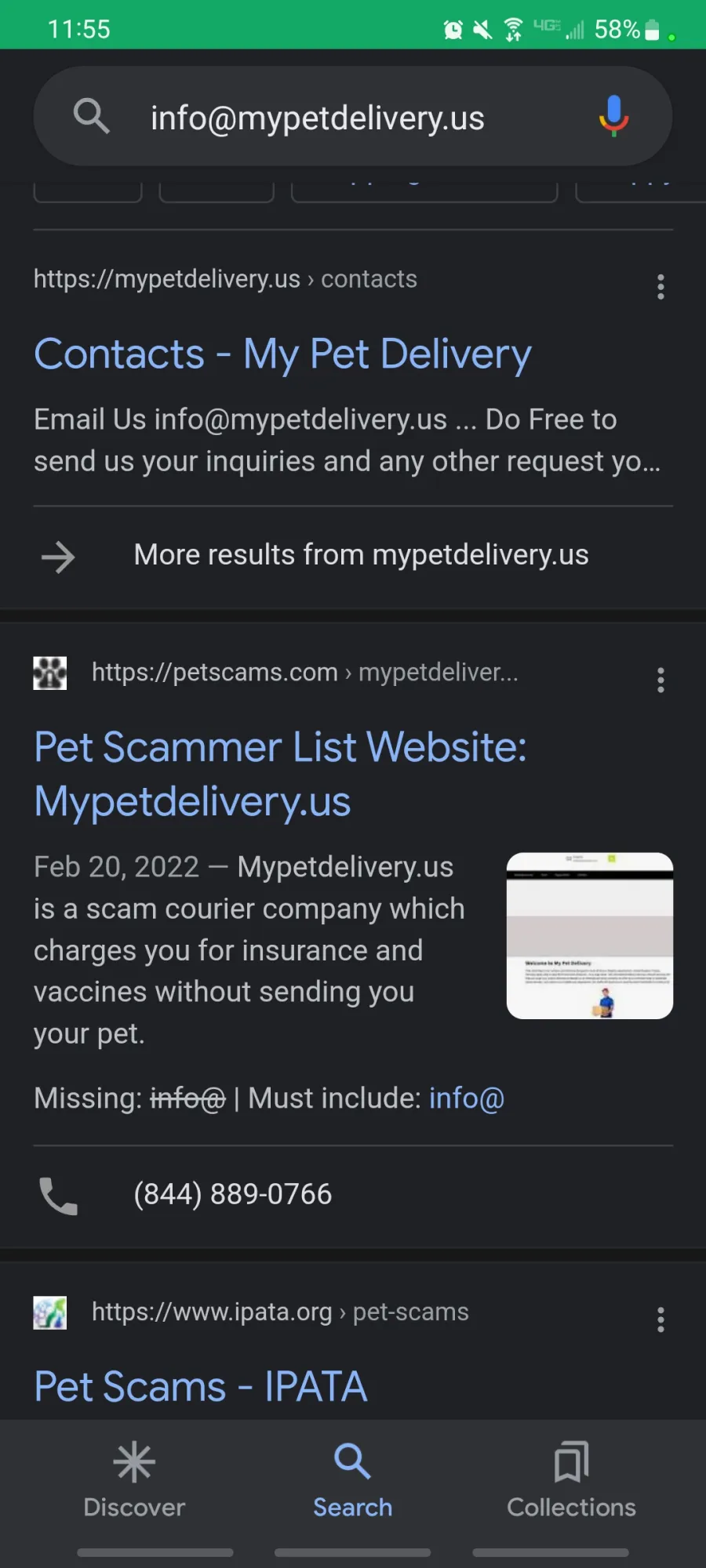Go to the Collections tab
This screenshot has height=1568, width=706.
pos(571,1479)
